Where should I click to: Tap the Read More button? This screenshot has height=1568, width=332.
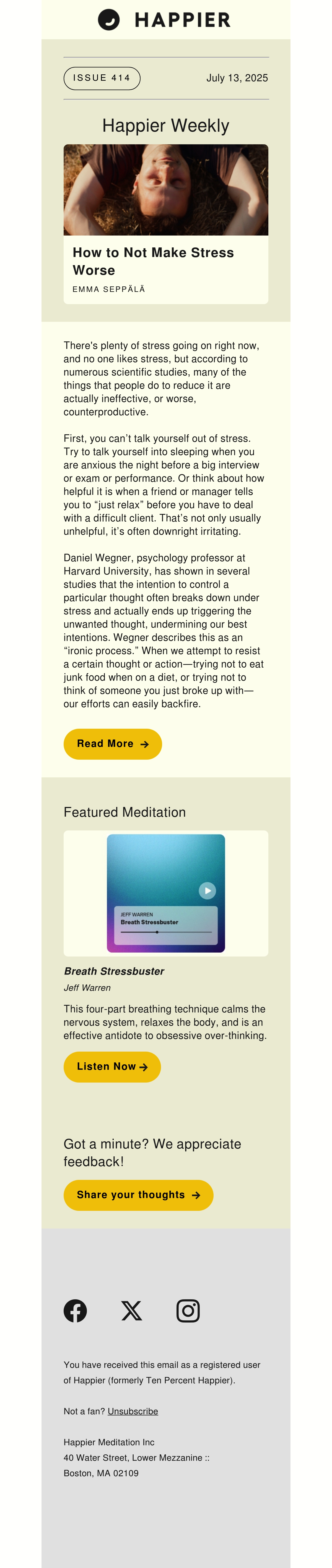click(x=113, y=744)
